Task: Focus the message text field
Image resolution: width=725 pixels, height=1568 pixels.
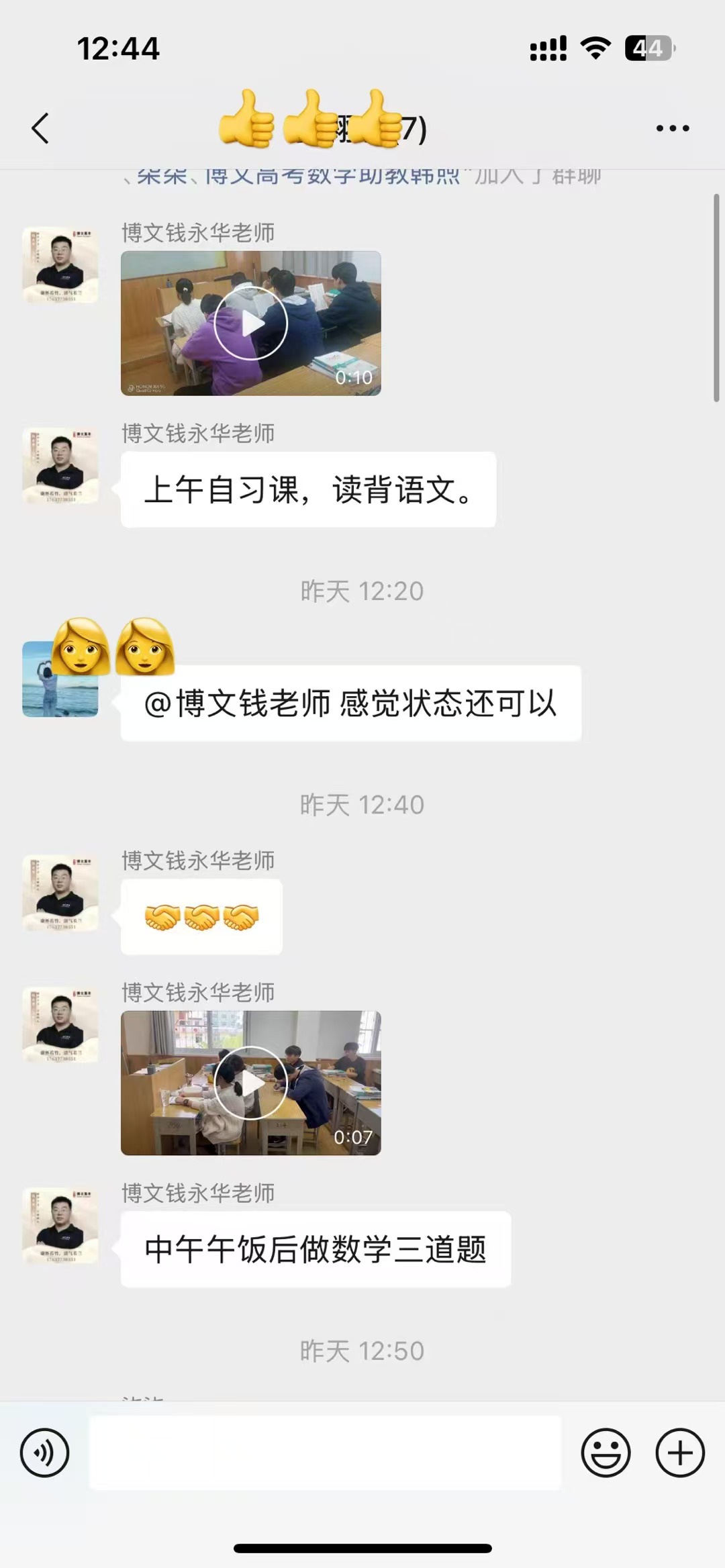Action: (325, 1453)
